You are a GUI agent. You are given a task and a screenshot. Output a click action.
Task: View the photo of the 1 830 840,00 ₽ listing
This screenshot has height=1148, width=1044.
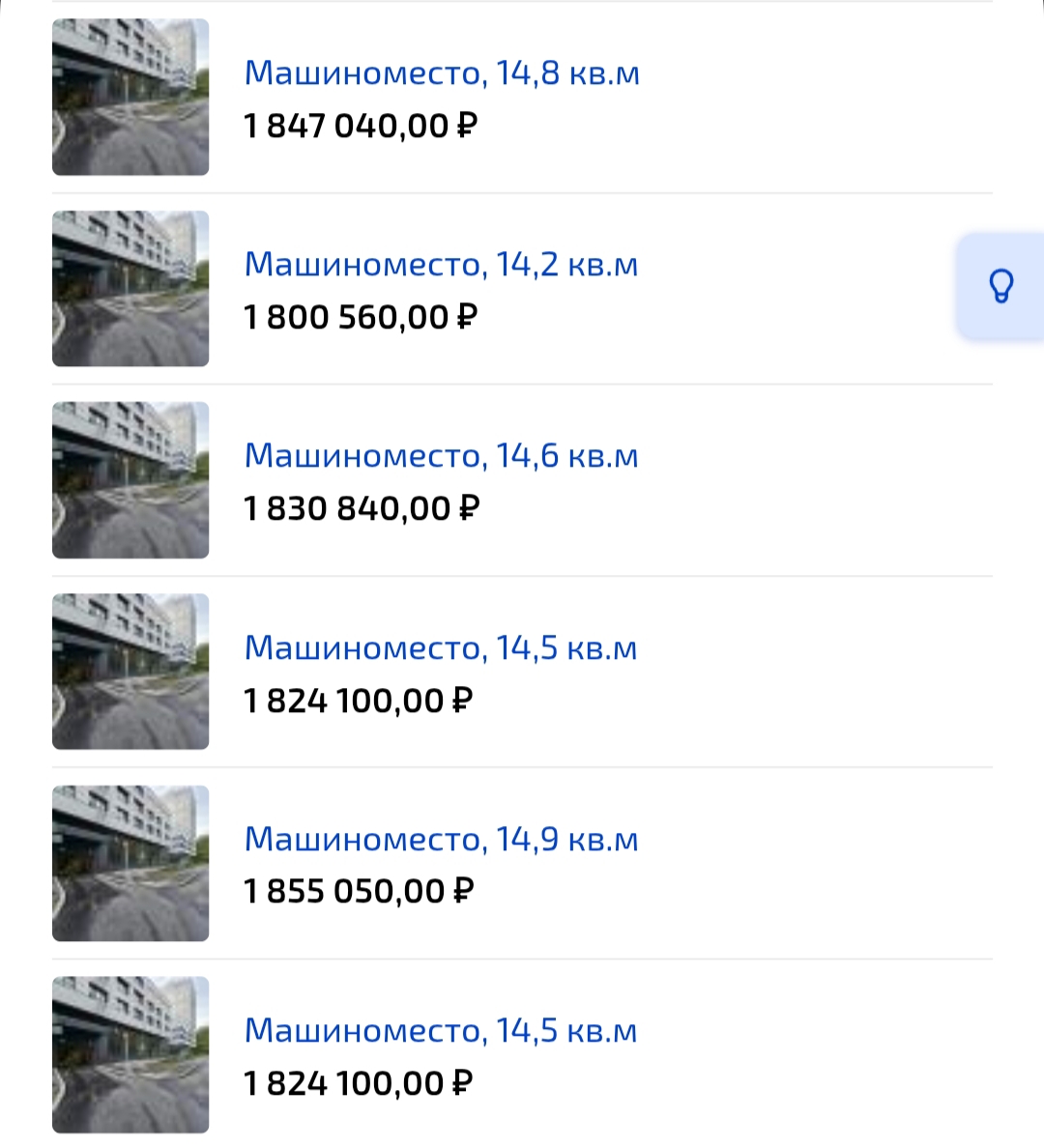click(130, 480)
